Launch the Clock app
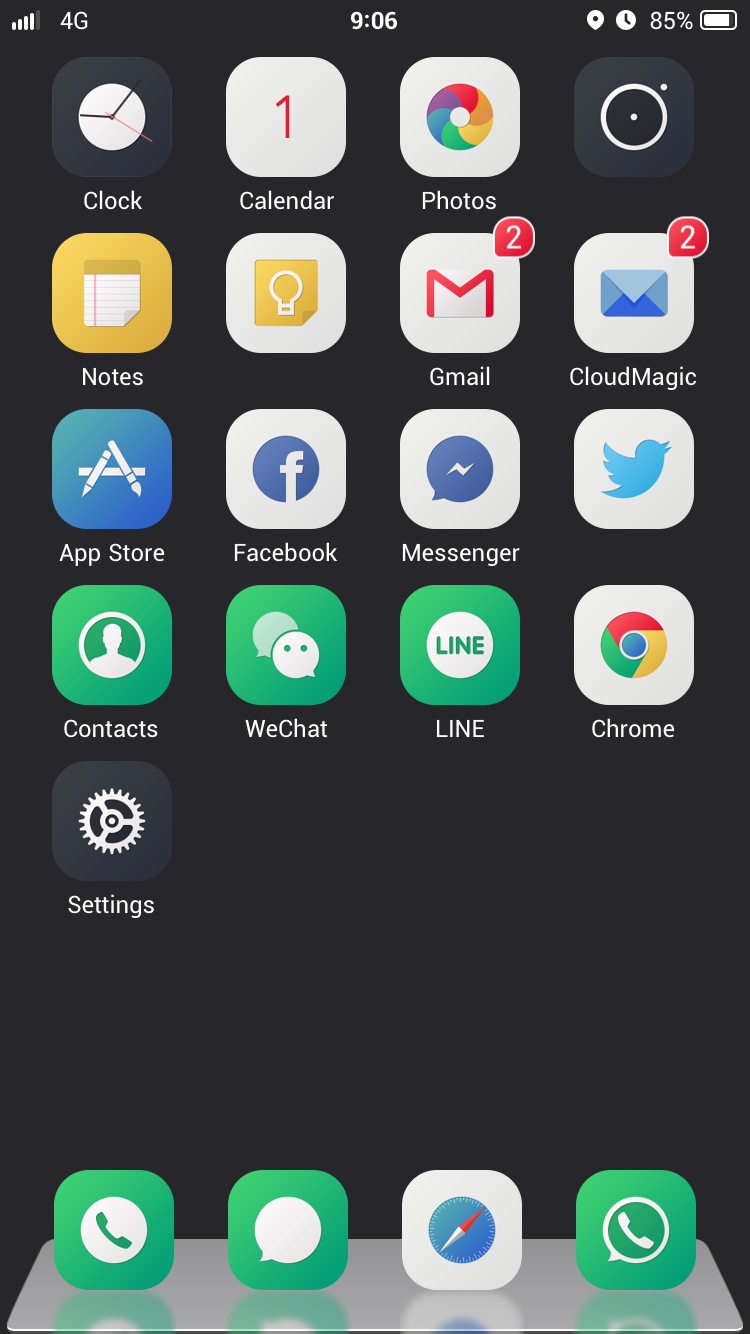This screenshot has width=750, height=1334. (x=112, y=117)
